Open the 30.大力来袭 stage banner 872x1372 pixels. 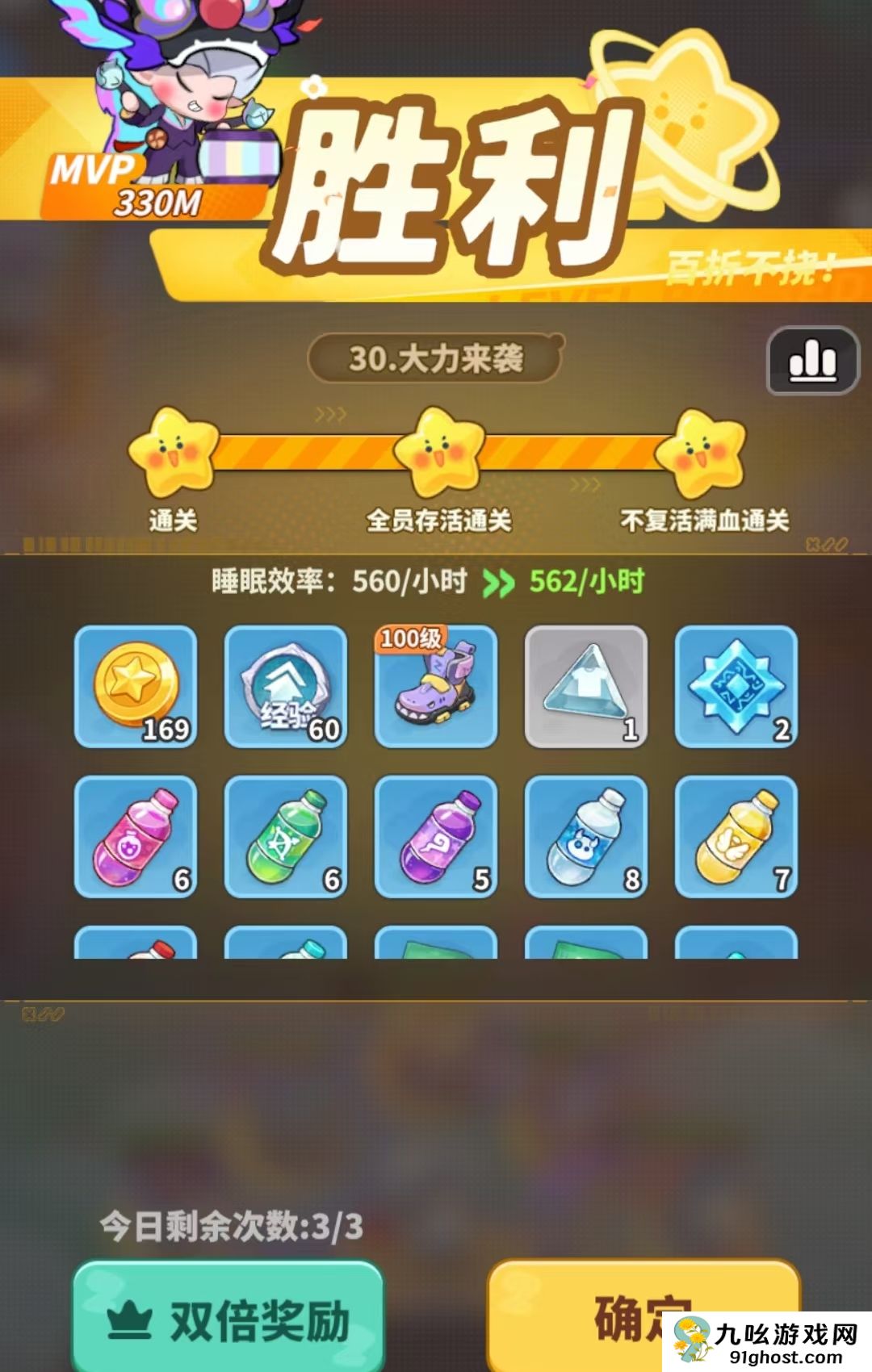coord(436,355)
